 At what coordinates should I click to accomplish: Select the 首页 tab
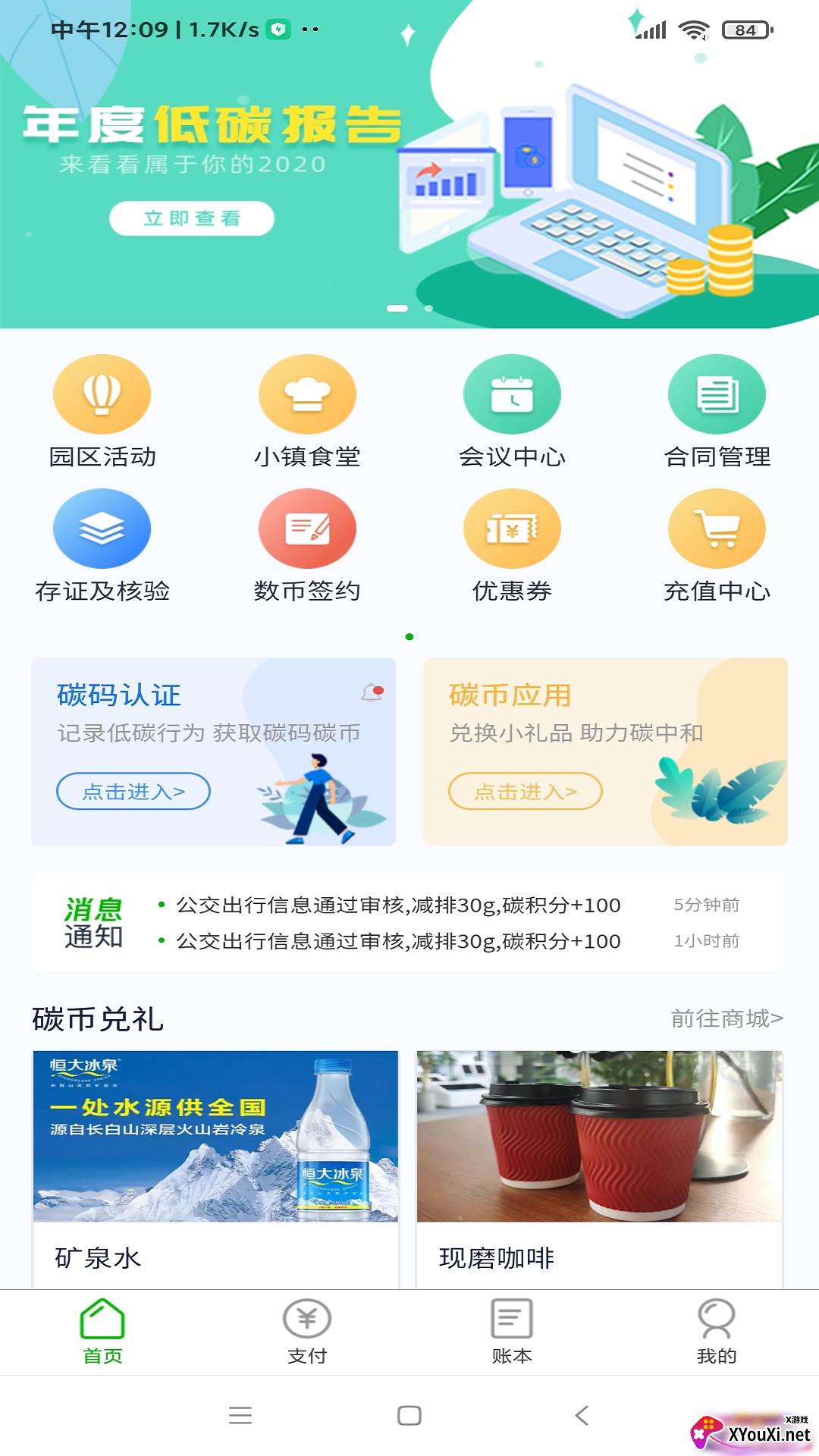(x=102, y=1332)
